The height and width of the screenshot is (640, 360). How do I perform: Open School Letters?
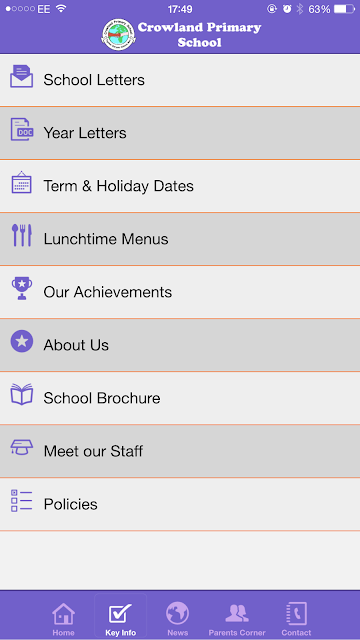click(180, 80)
